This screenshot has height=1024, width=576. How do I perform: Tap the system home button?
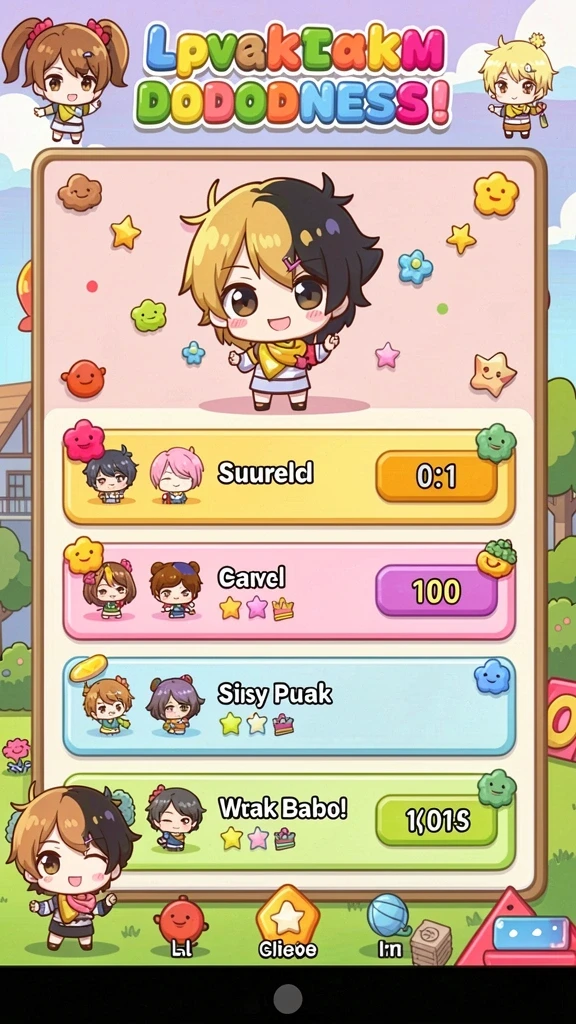click(x=288, y=999)
